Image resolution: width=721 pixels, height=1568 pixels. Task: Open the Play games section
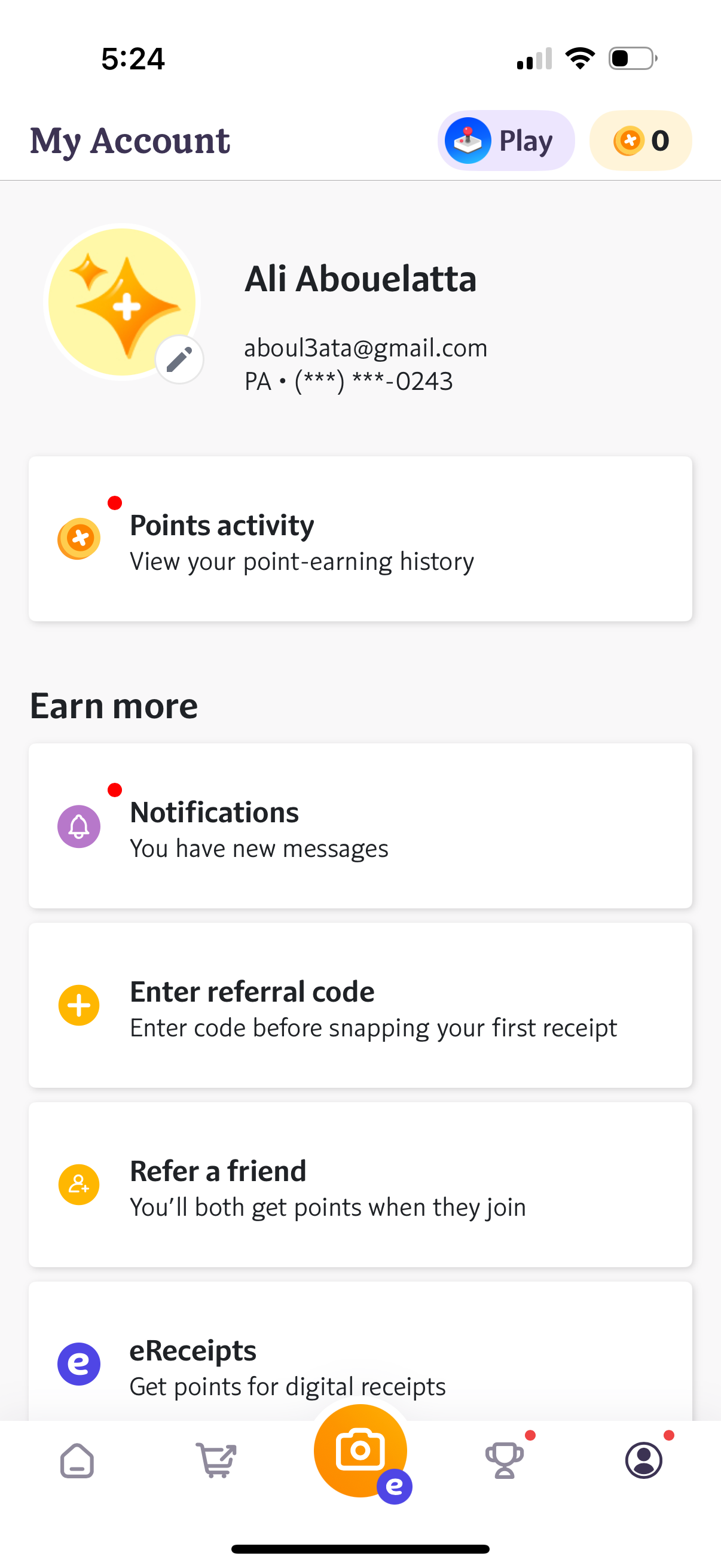tap(506, 140)
